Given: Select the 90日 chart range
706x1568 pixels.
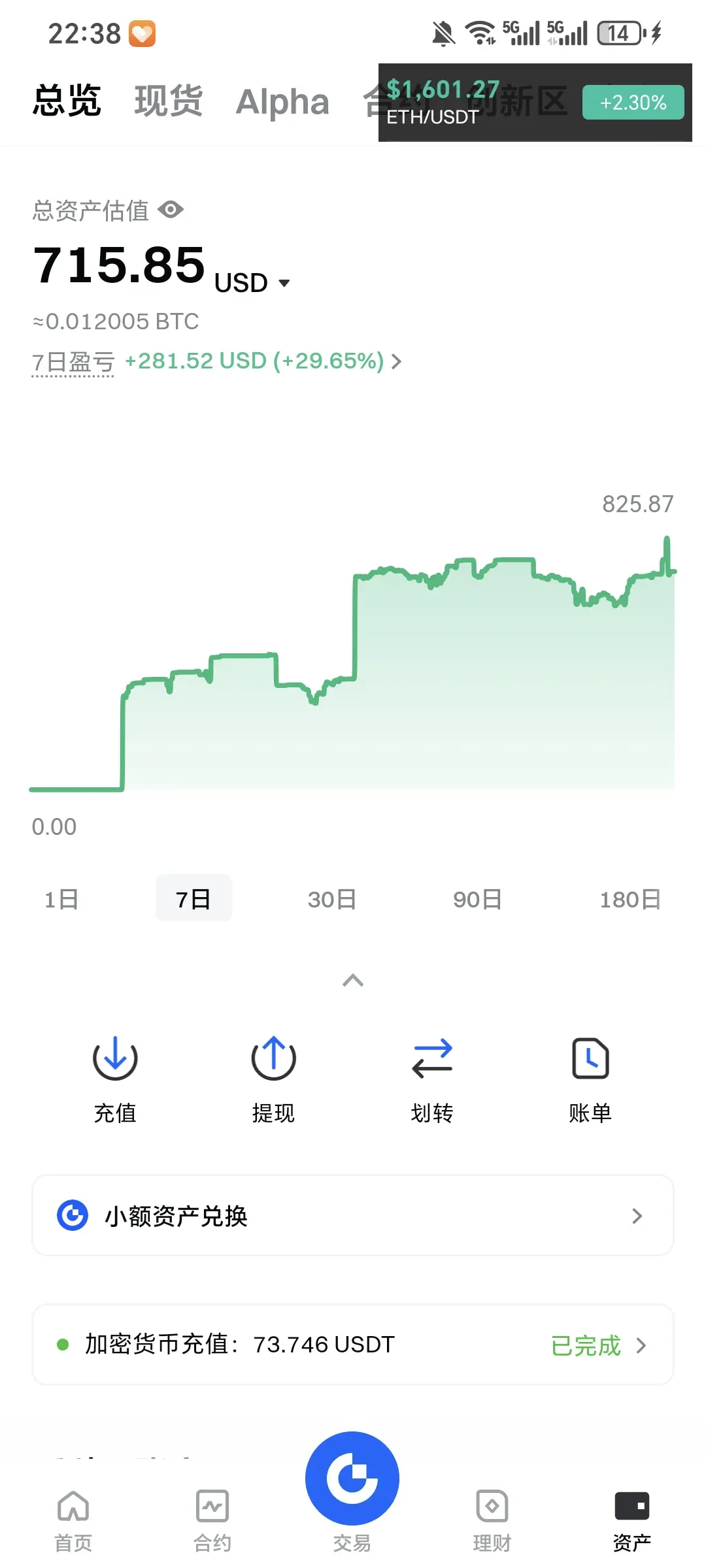Looking at the screenshot, I should 477,899.
